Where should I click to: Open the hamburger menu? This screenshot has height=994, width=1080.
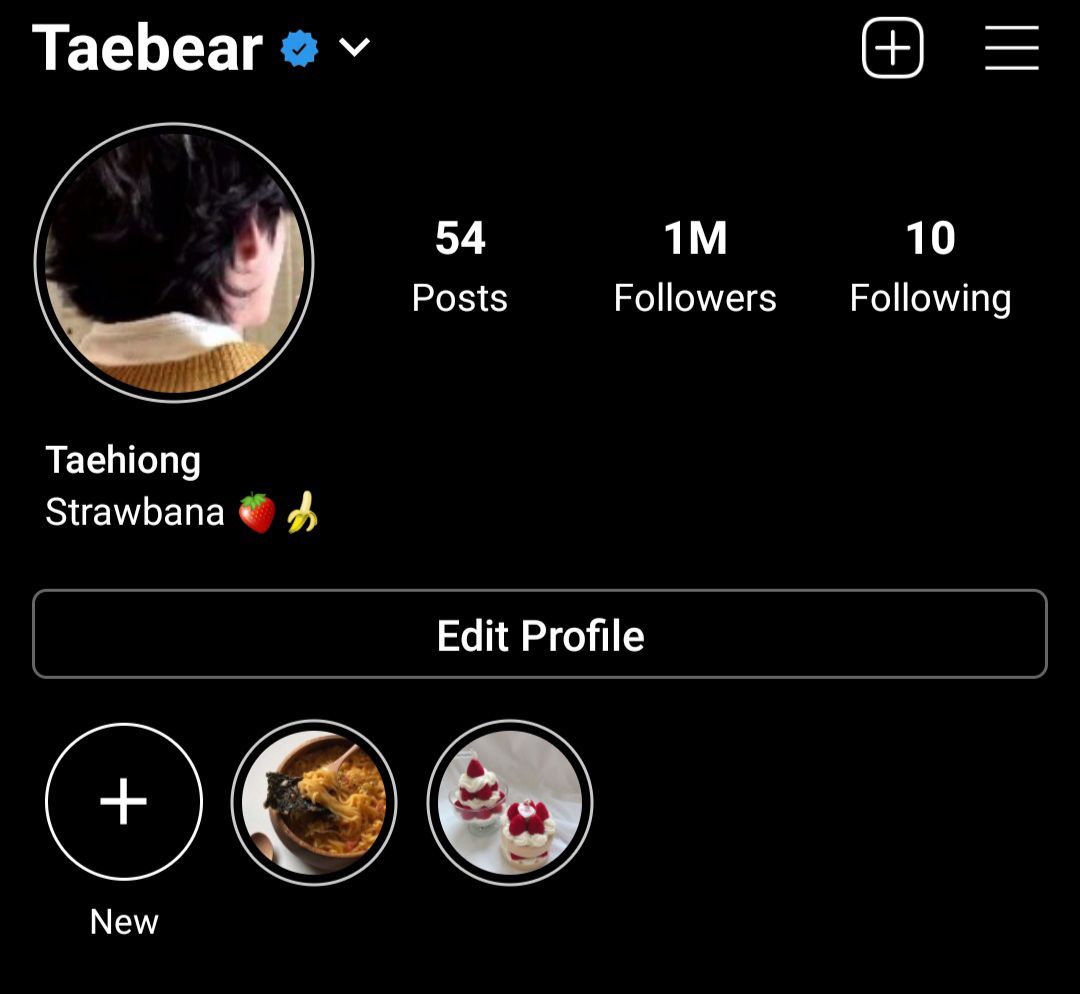tap(1012, 48)
